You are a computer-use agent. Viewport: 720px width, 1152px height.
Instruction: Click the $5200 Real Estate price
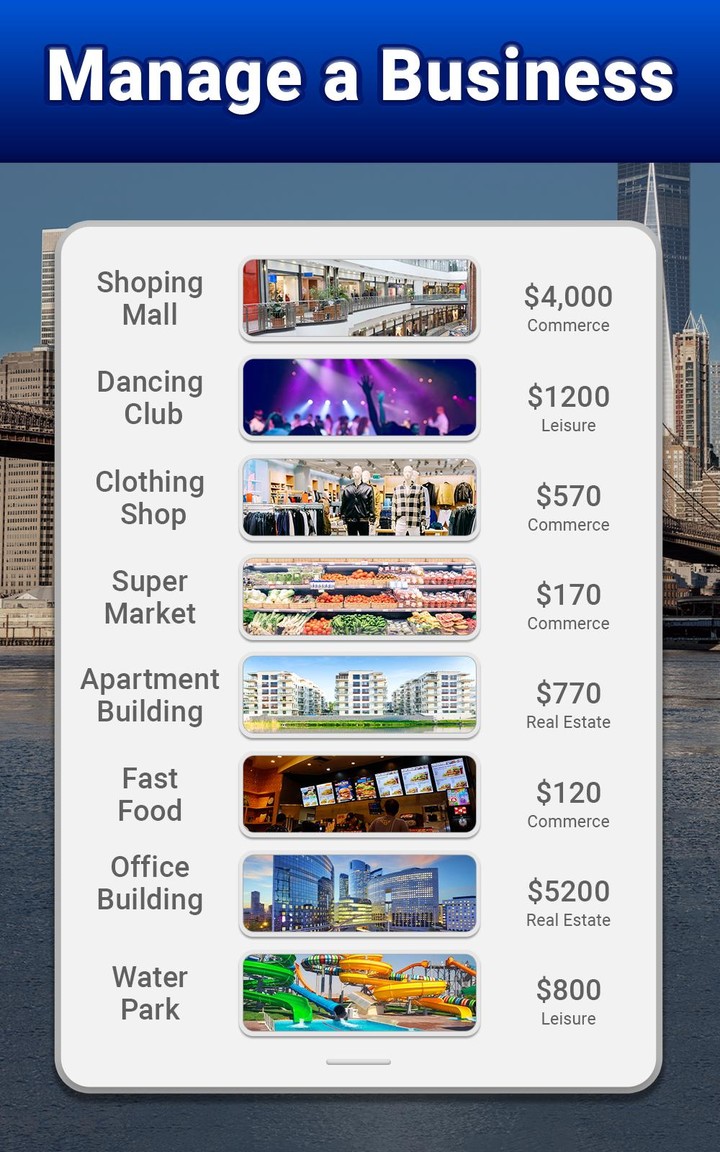click(568, 901)
